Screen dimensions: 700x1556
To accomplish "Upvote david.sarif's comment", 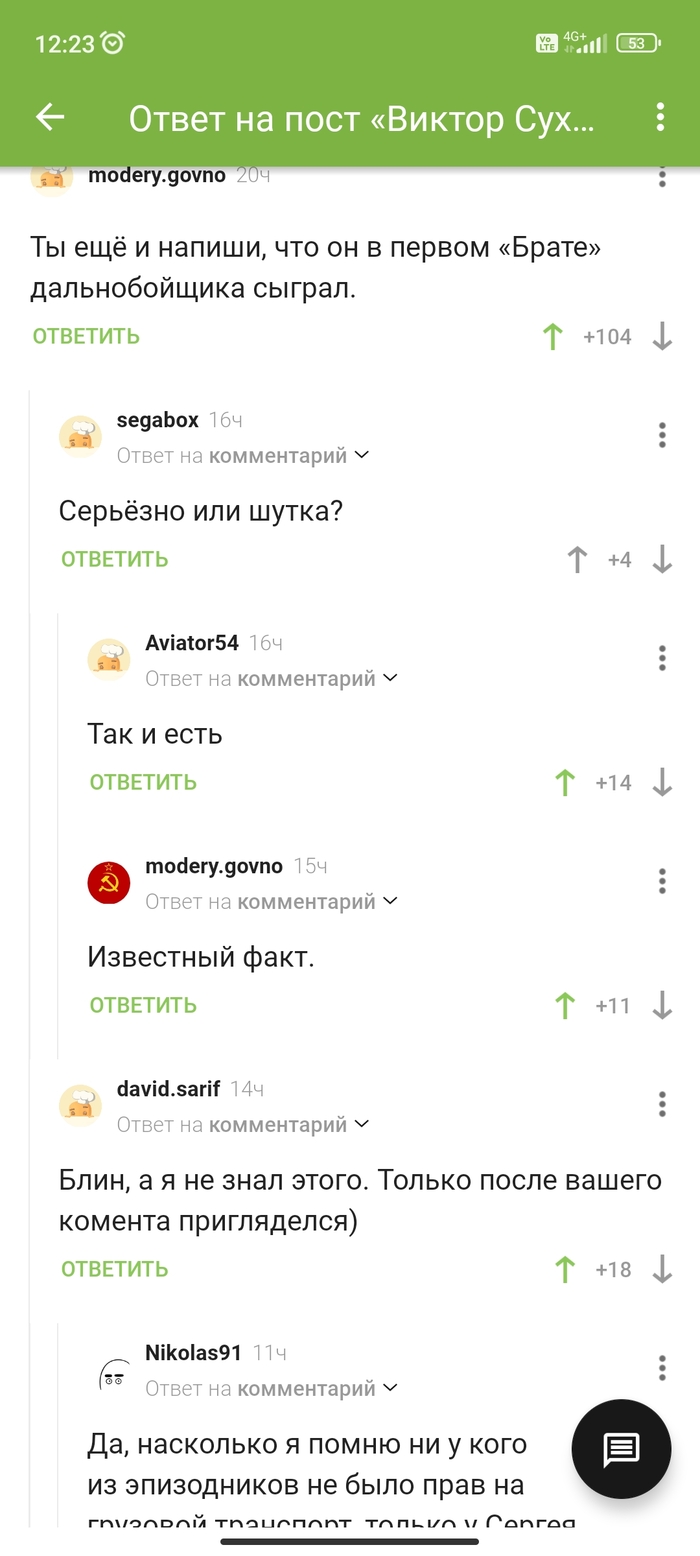I will point(565,1270).
